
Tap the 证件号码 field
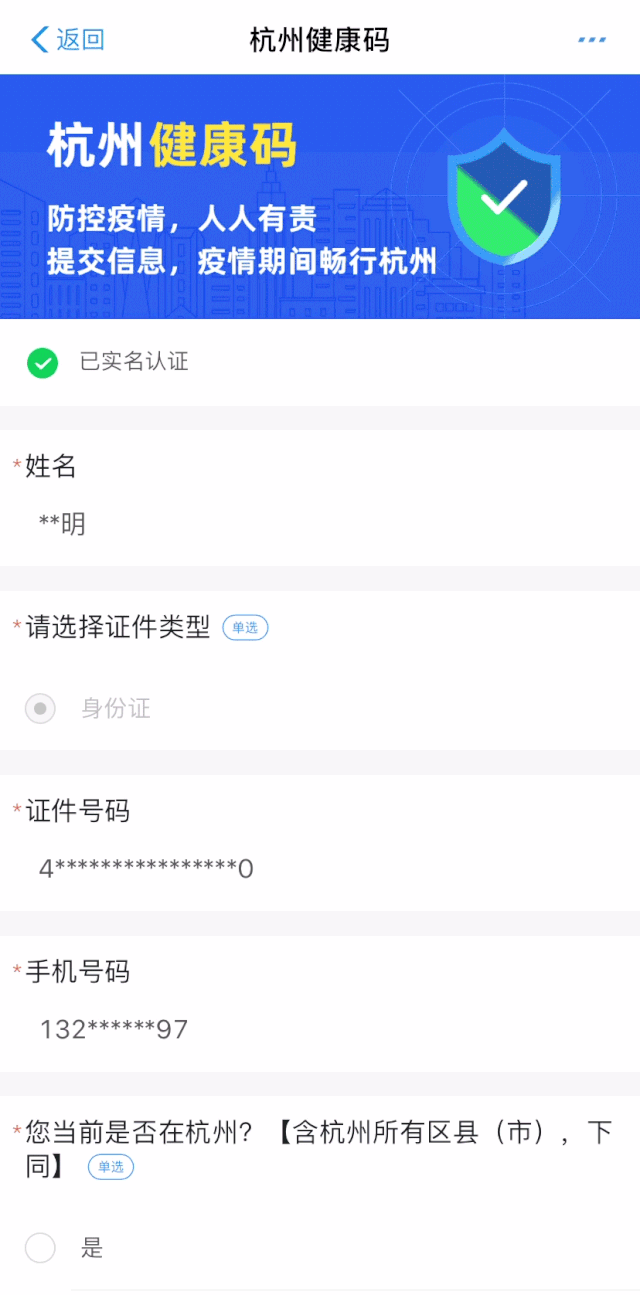coord(320,868)
